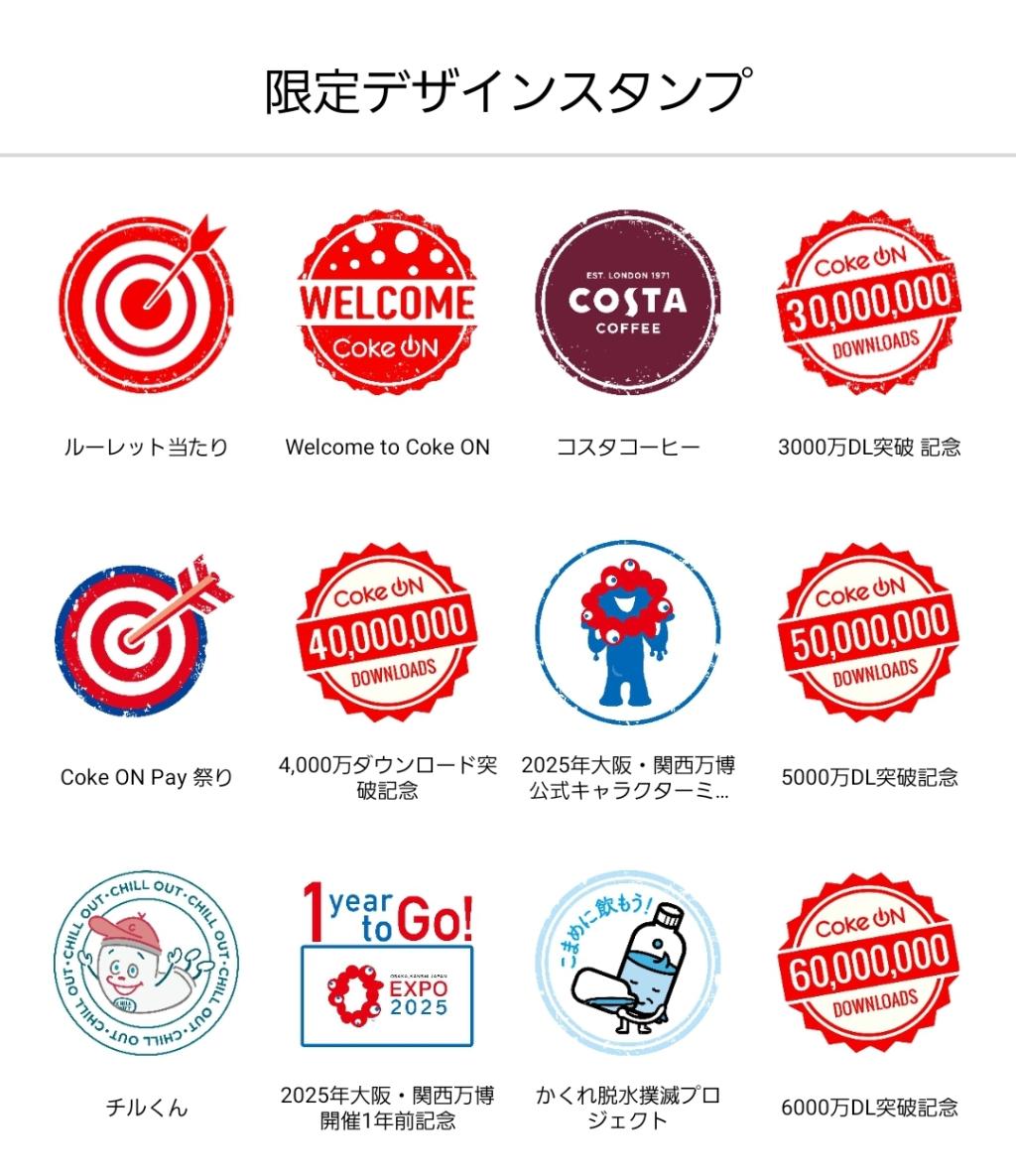View the 2025年大阪・関西万博 公式キャラクター stamp
Viewport: 1016px width, 1176px height.
(x=628, y=634)
